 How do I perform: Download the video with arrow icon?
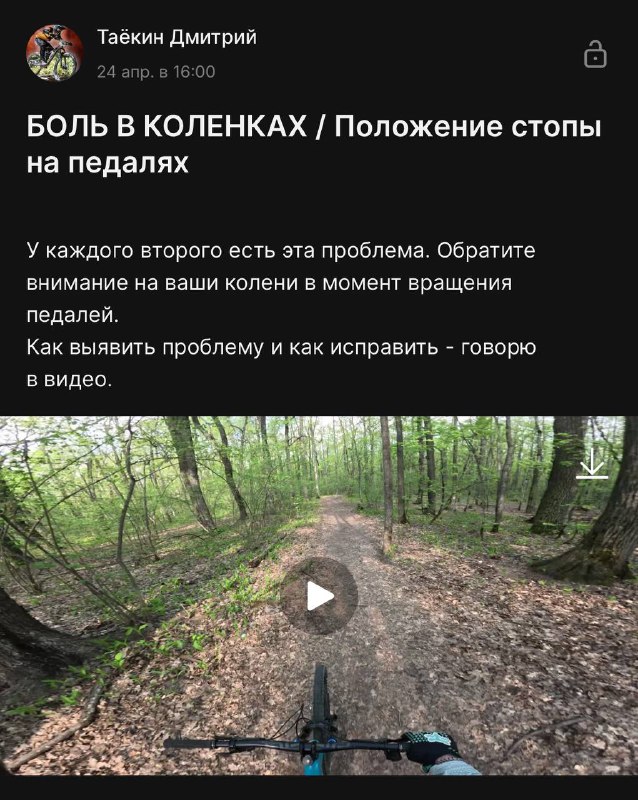[x=592, y=465]
